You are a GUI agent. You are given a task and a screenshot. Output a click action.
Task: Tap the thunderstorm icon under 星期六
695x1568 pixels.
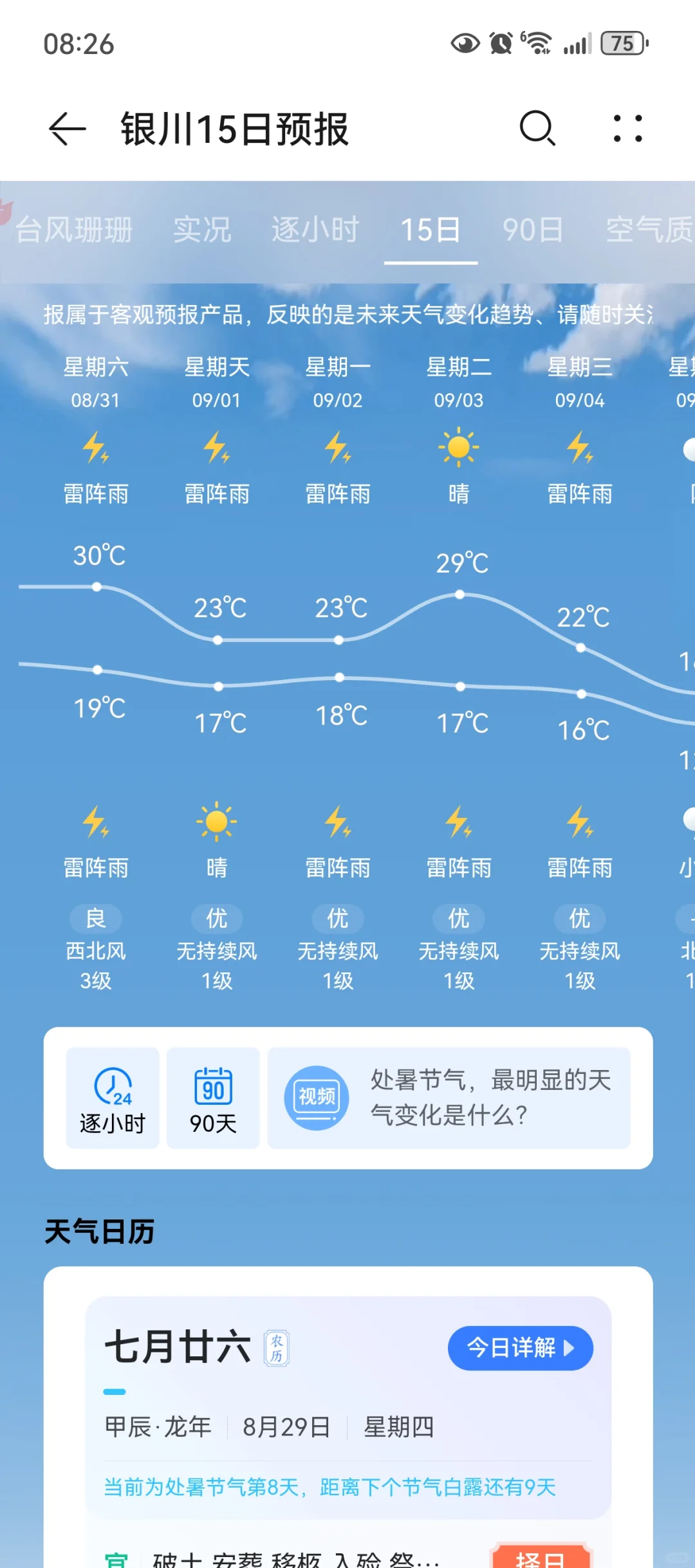coord(95,447)
